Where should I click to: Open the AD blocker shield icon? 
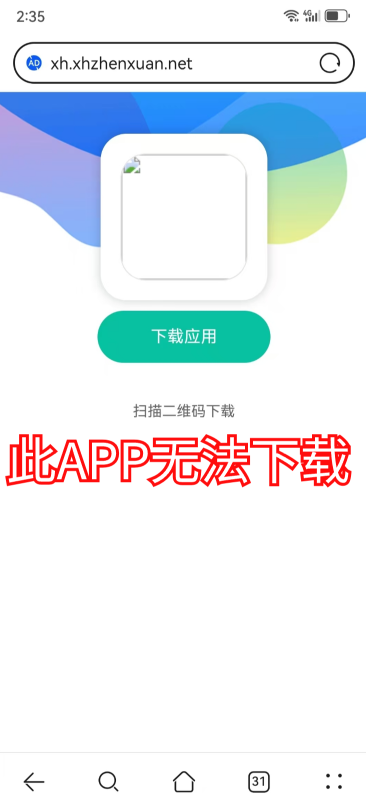34,63
